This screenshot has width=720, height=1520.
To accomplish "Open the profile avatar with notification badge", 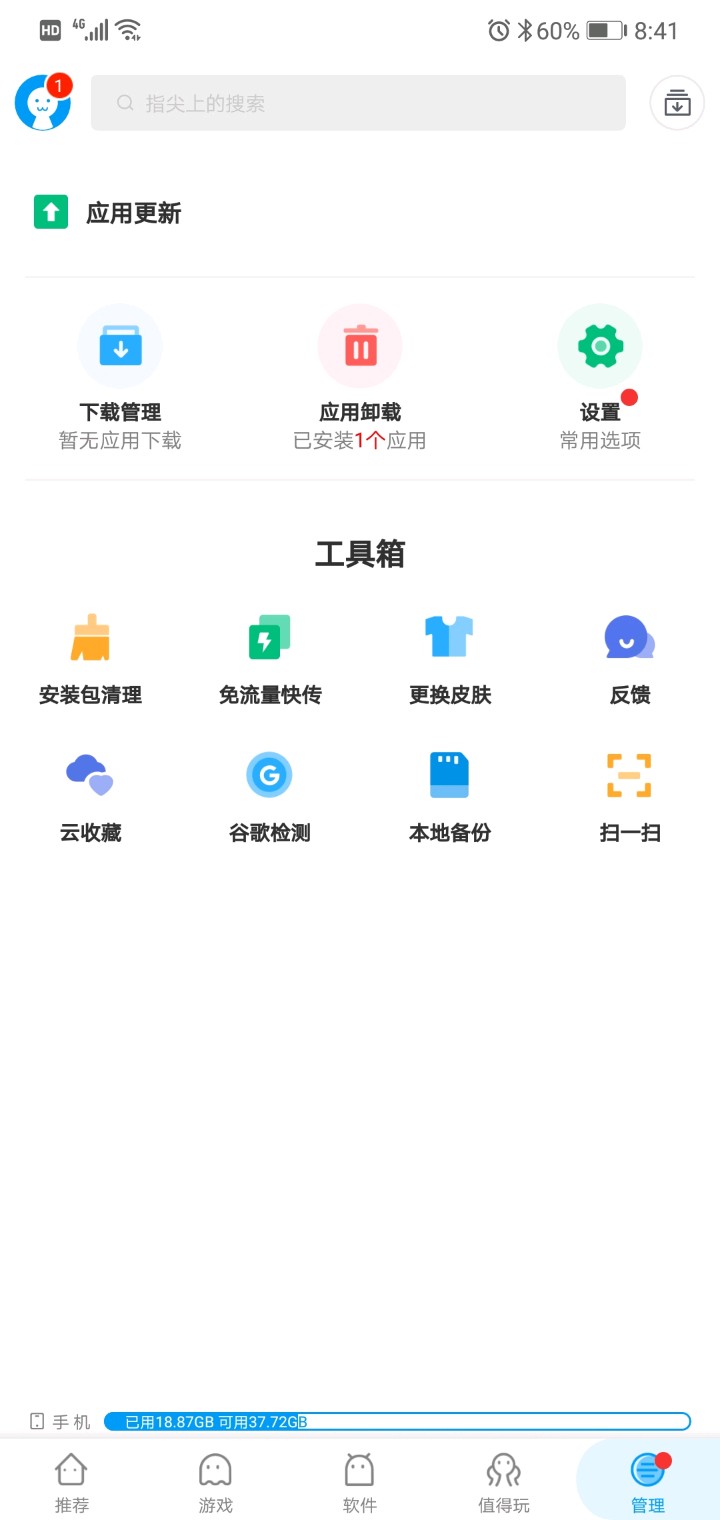I will (x=43, y=102).
